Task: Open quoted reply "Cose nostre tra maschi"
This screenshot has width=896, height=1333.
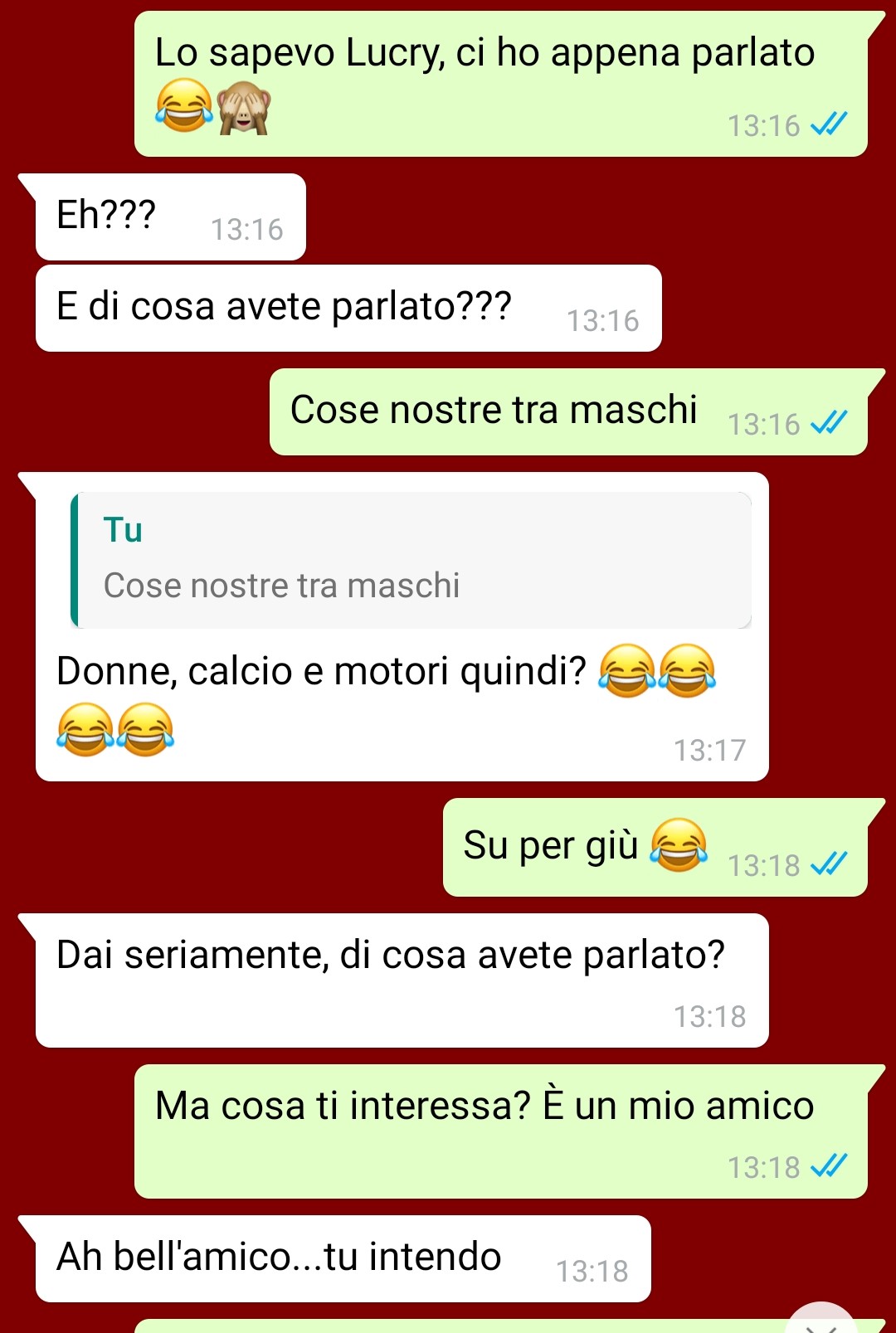Action: pos(411,561)
